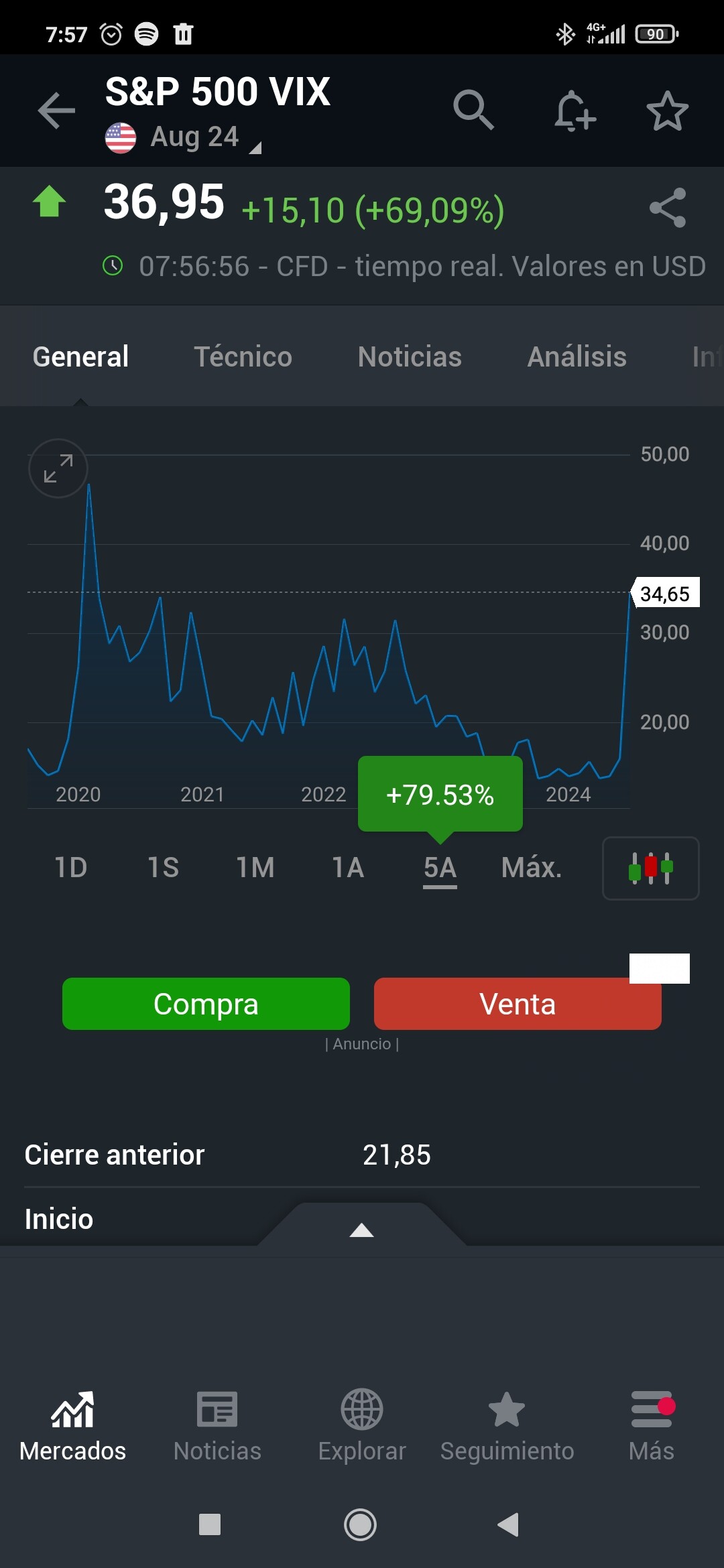Select the 1M chart range
The width and height of the screenshot is (724, 1568).
click(x=255, y=868)
